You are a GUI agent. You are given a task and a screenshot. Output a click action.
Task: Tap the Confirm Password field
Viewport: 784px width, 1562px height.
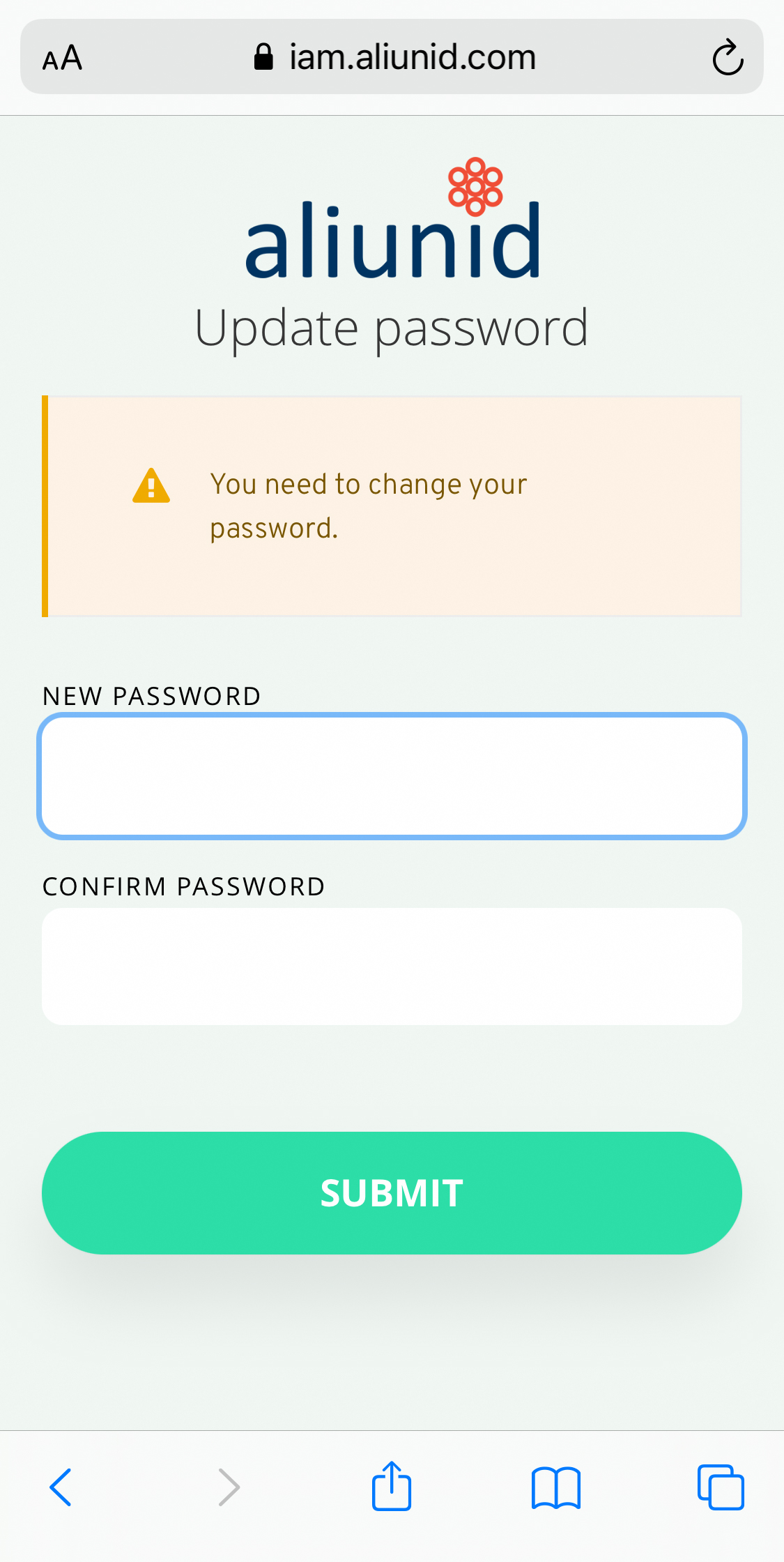point(392,966)
